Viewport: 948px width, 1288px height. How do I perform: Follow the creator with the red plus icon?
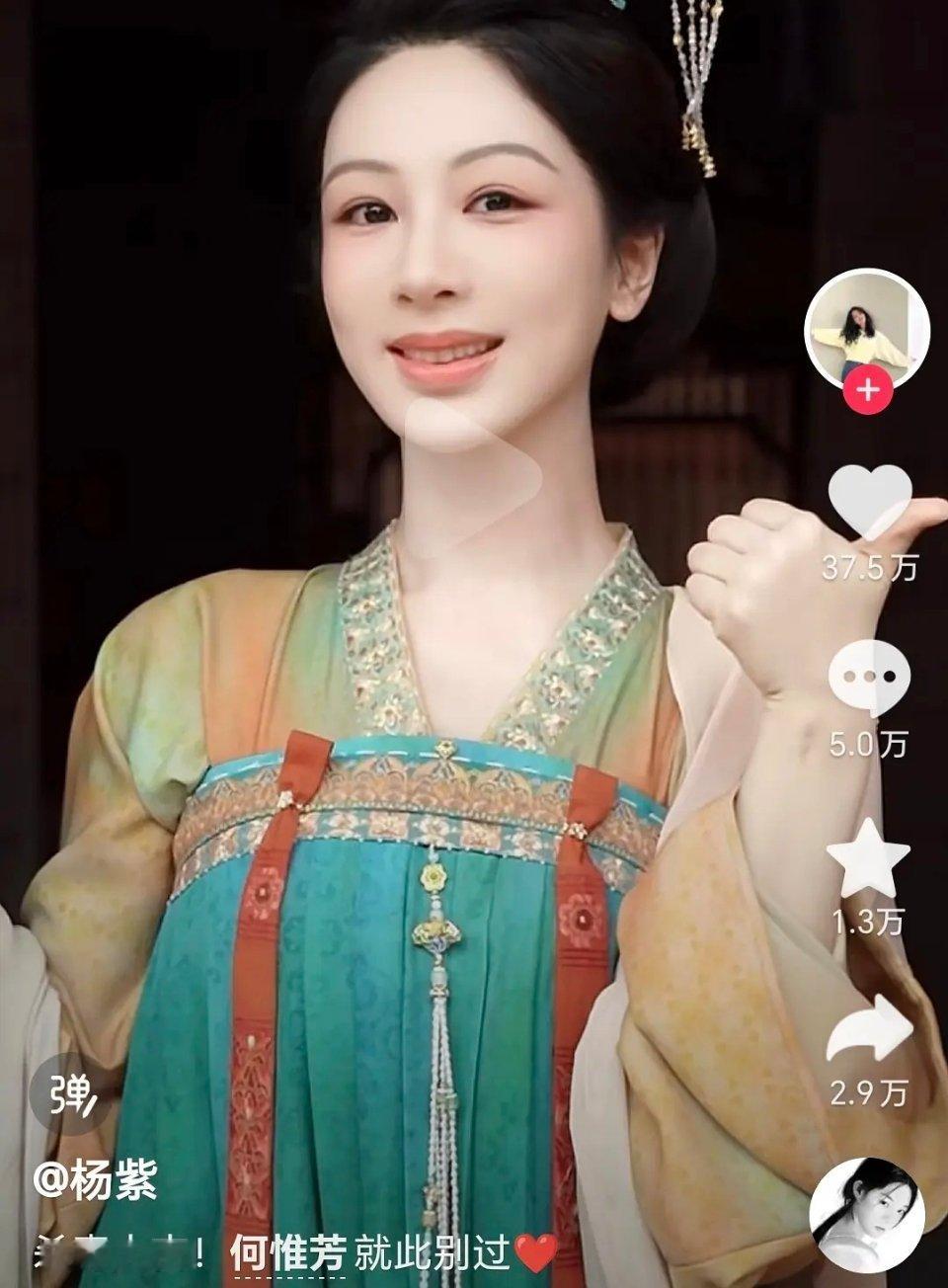click(x=867, y=389)
